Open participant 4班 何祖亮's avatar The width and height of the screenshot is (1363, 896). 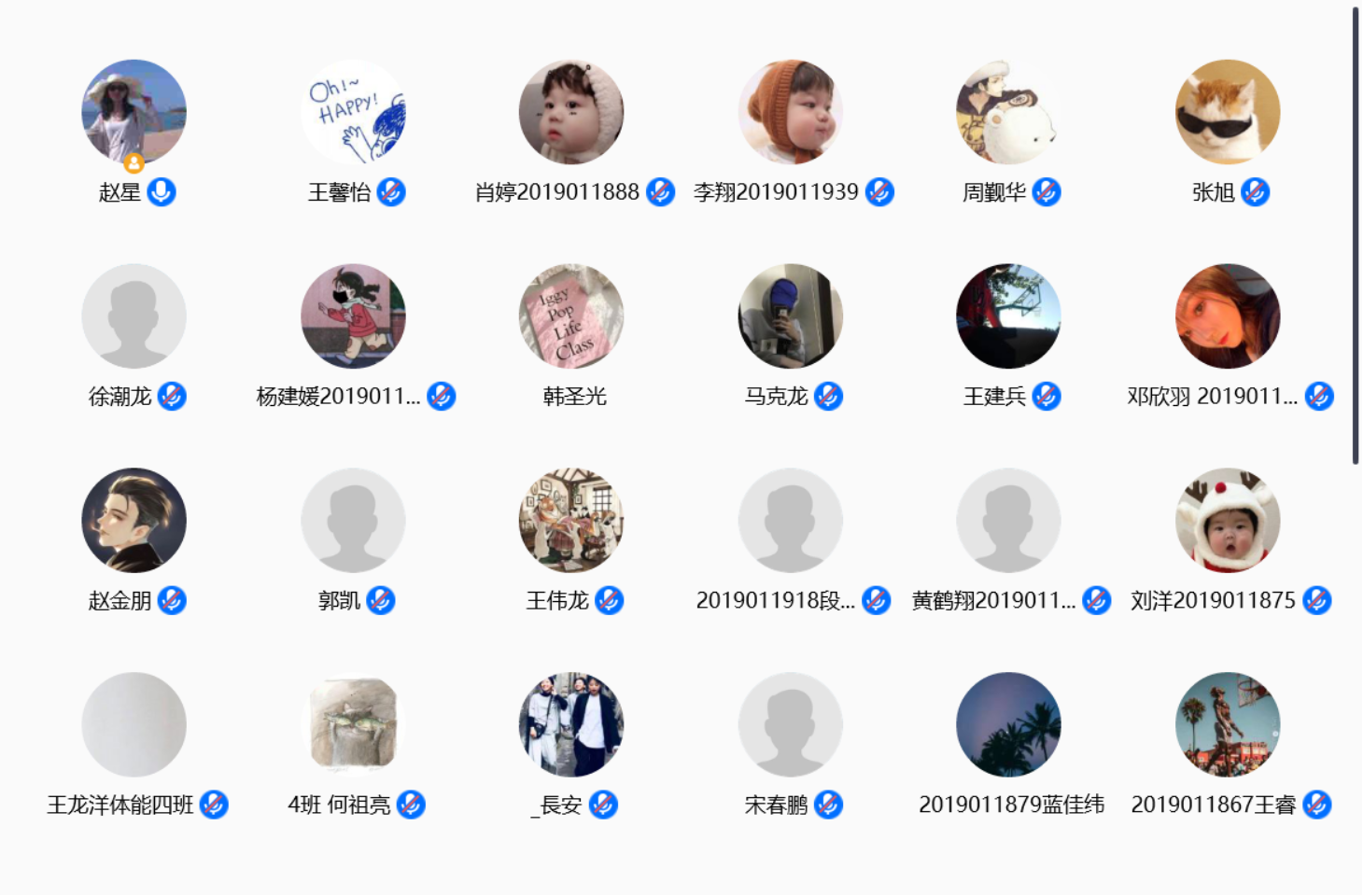tap(353, 724)
